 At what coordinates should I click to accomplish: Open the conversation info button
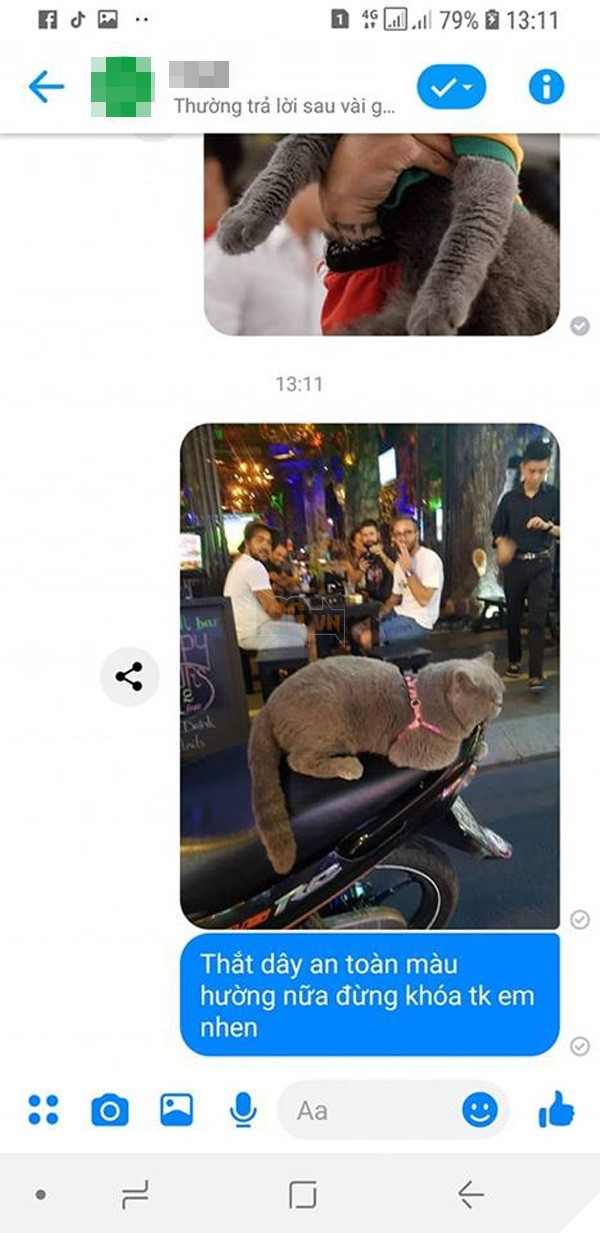tap(545, 87)
